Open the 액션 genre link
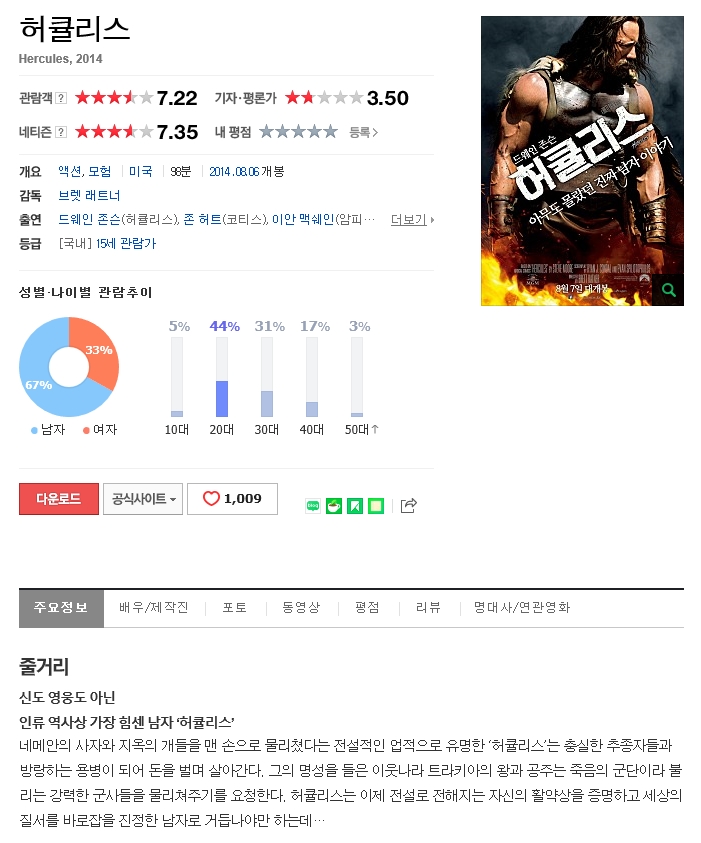Image resolution: width=701 pixels, height=843 pixels. click(70, 171)
